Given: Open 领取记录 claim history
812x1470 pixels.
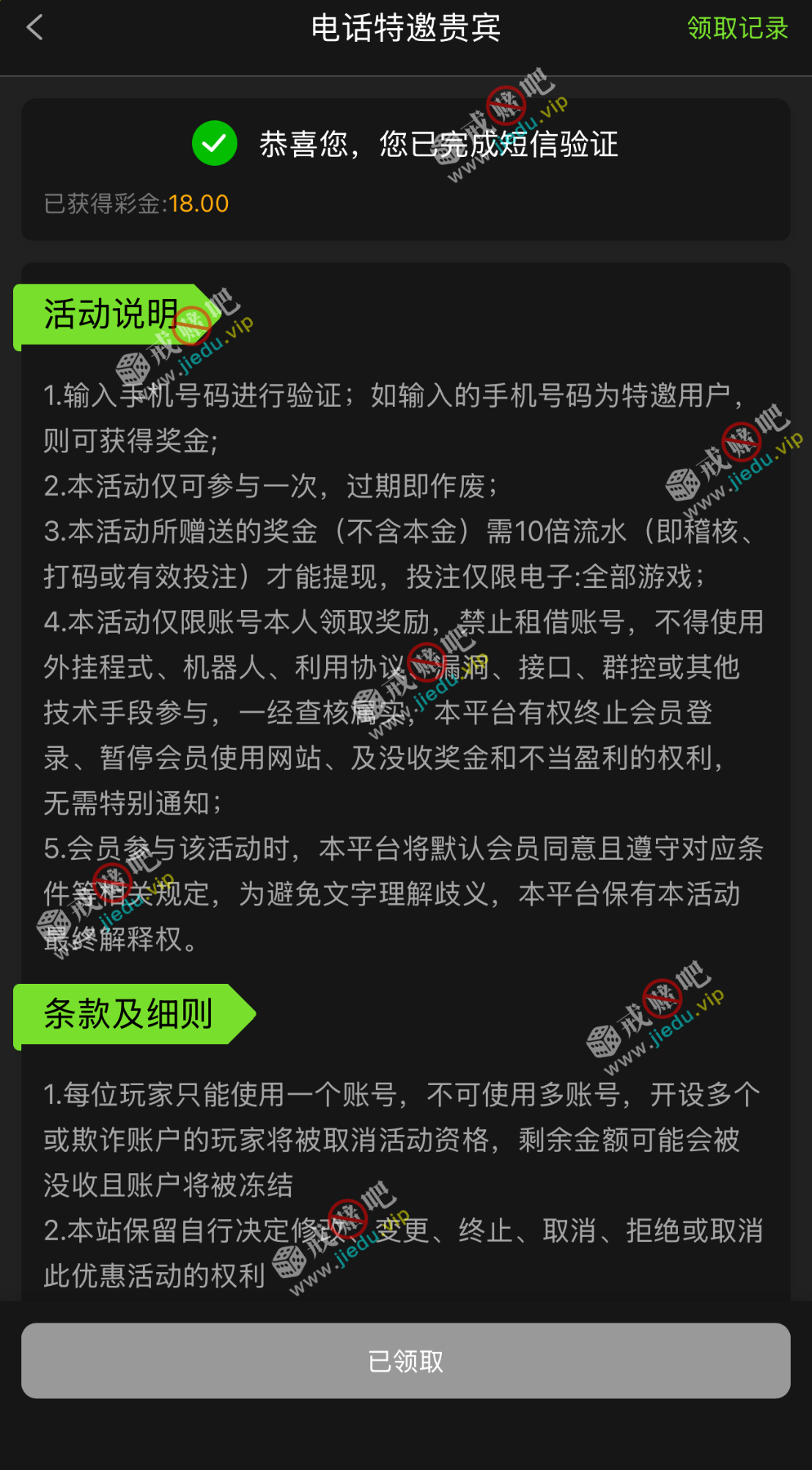Looking at the screenshot, I should tap(737, 29).
